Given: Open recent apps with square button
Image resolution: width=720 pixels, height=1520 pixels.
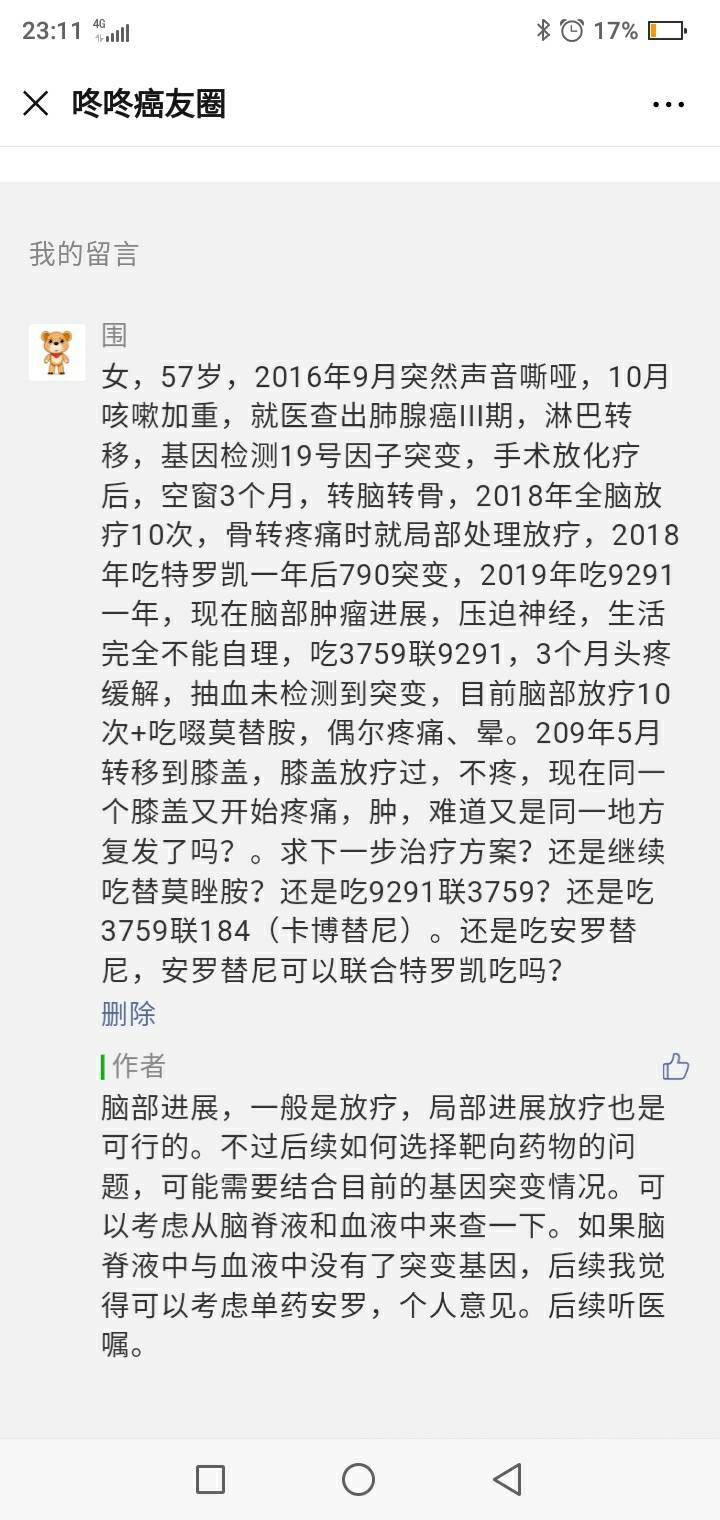Looking at the screenshot, I should tap(210, 1478).
